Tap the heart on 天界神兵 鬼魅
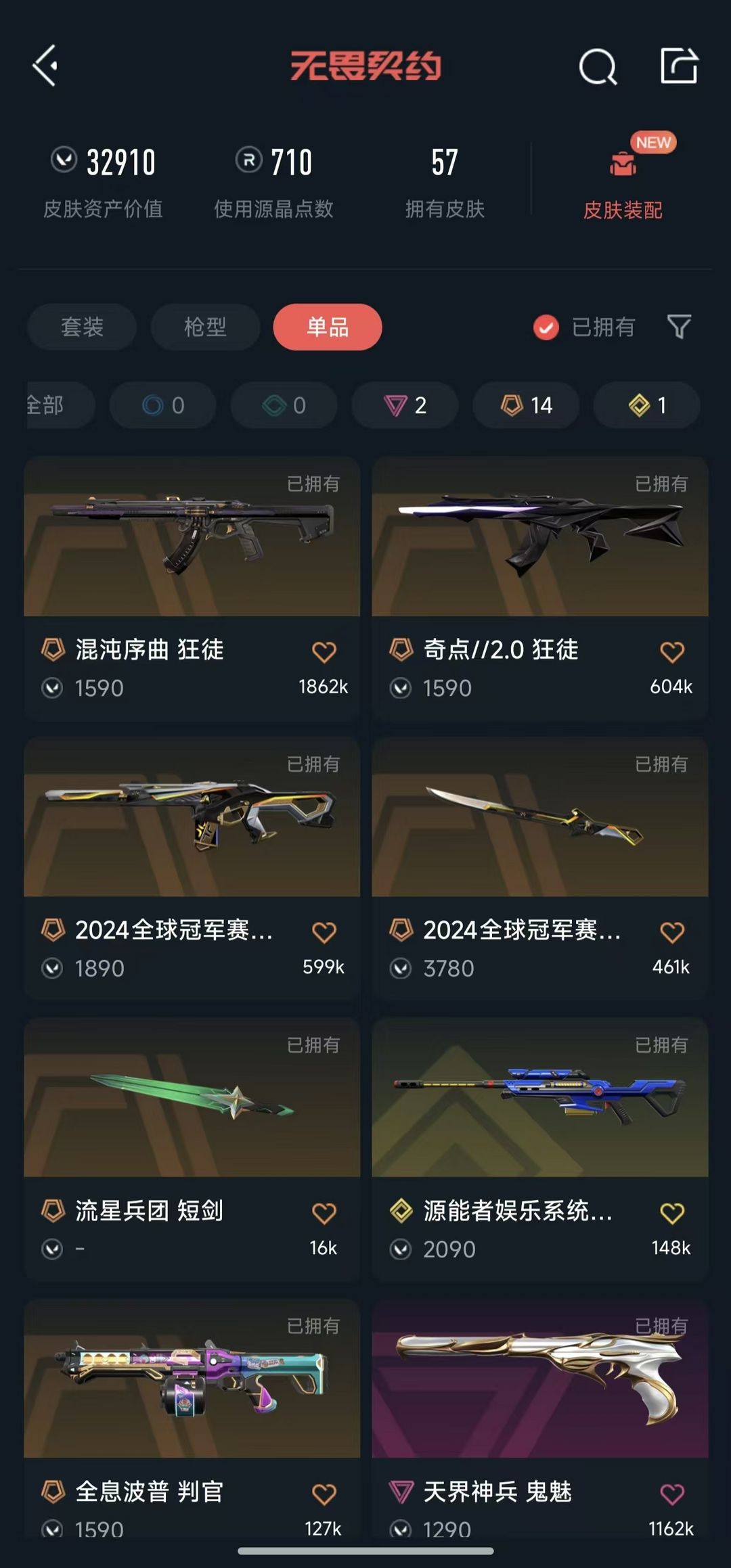The height and width of the screenshot is (1568, 731). (671, 1494)
